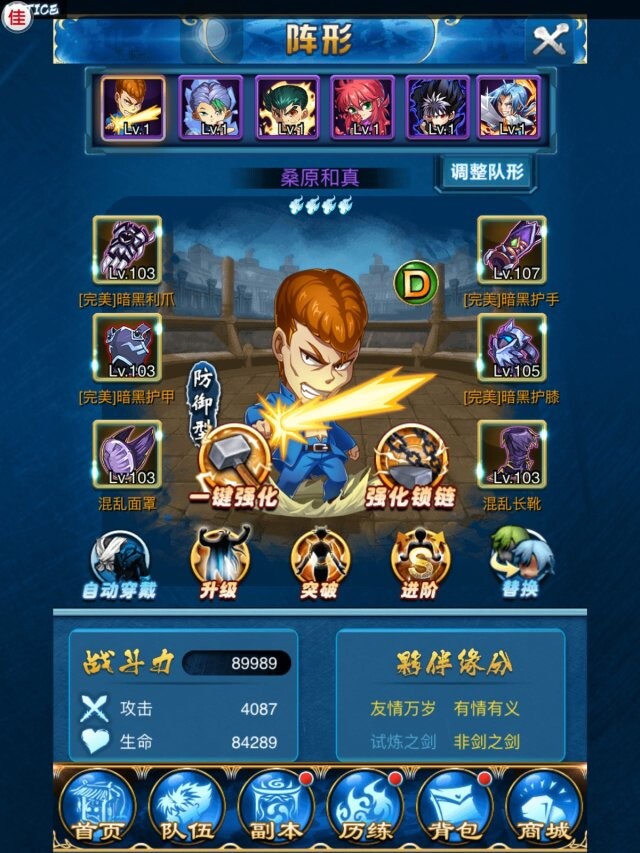Tap 升级 to level up hero
Viewport: 640px width, 853px height.
pos(218,564)
